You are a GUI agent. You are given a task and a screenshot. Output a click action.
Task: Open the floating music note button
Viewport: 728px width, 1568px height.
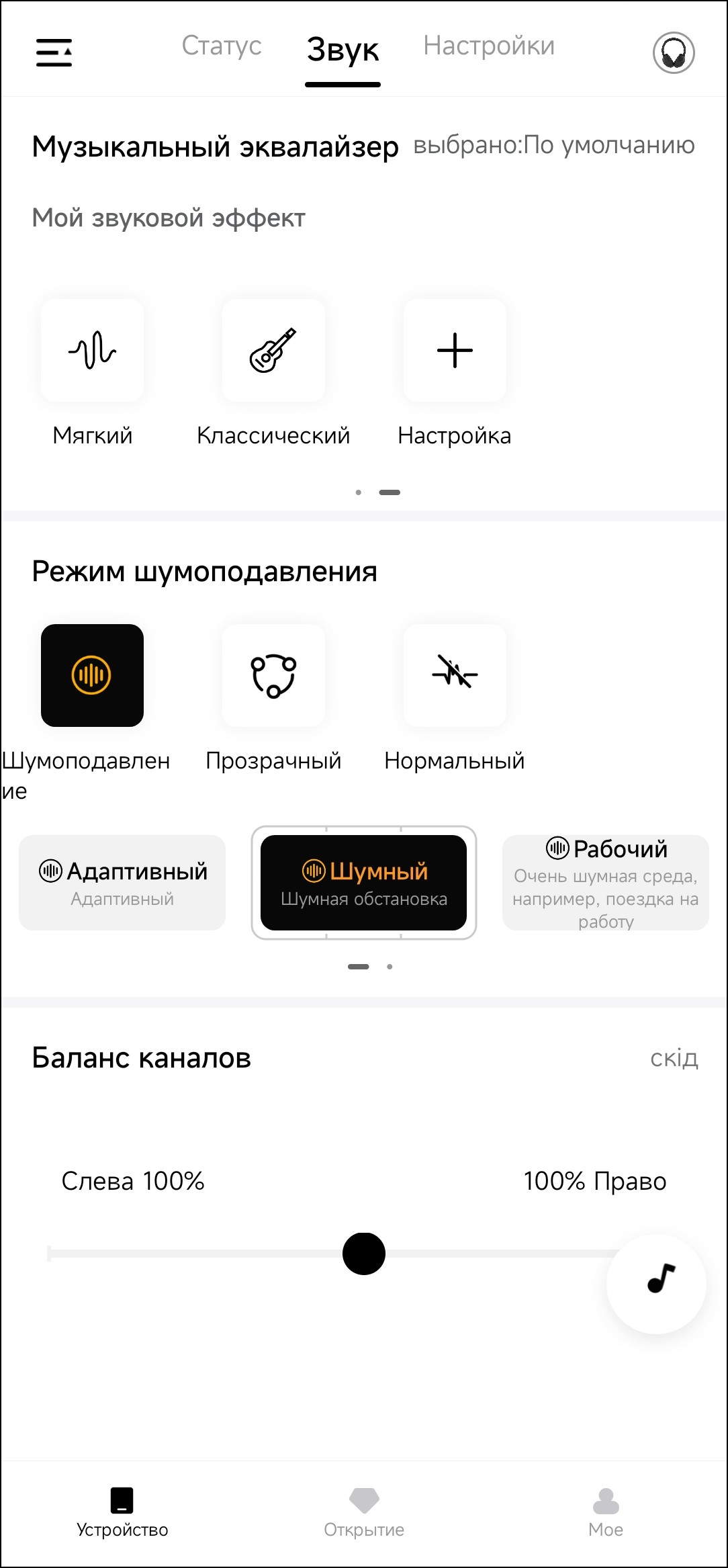click(x=656, y=1283)
